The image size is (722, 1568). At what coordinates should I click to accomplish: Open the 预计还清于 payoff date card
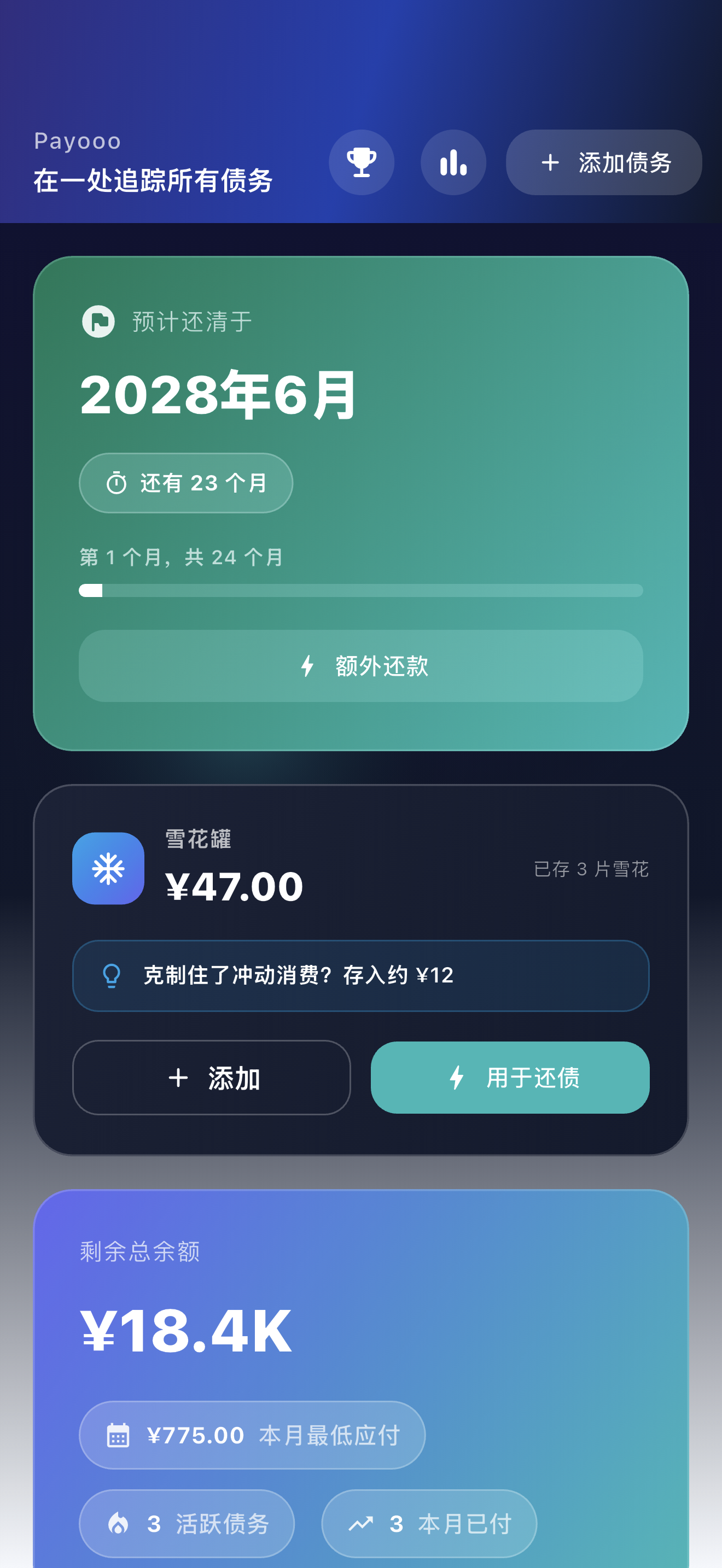(x=361, y=504)
